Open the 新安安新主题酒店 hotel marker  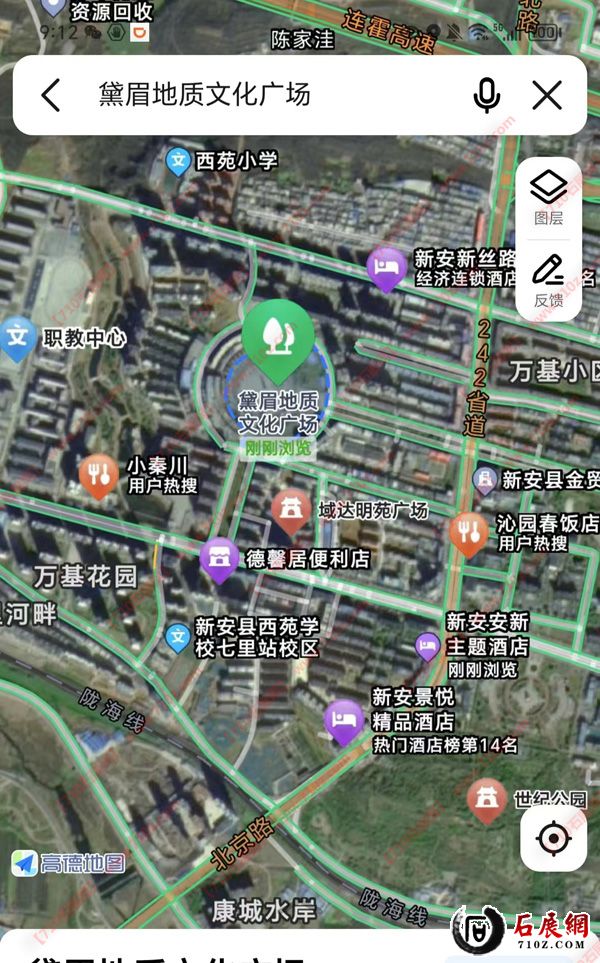(x=428, y=646)
